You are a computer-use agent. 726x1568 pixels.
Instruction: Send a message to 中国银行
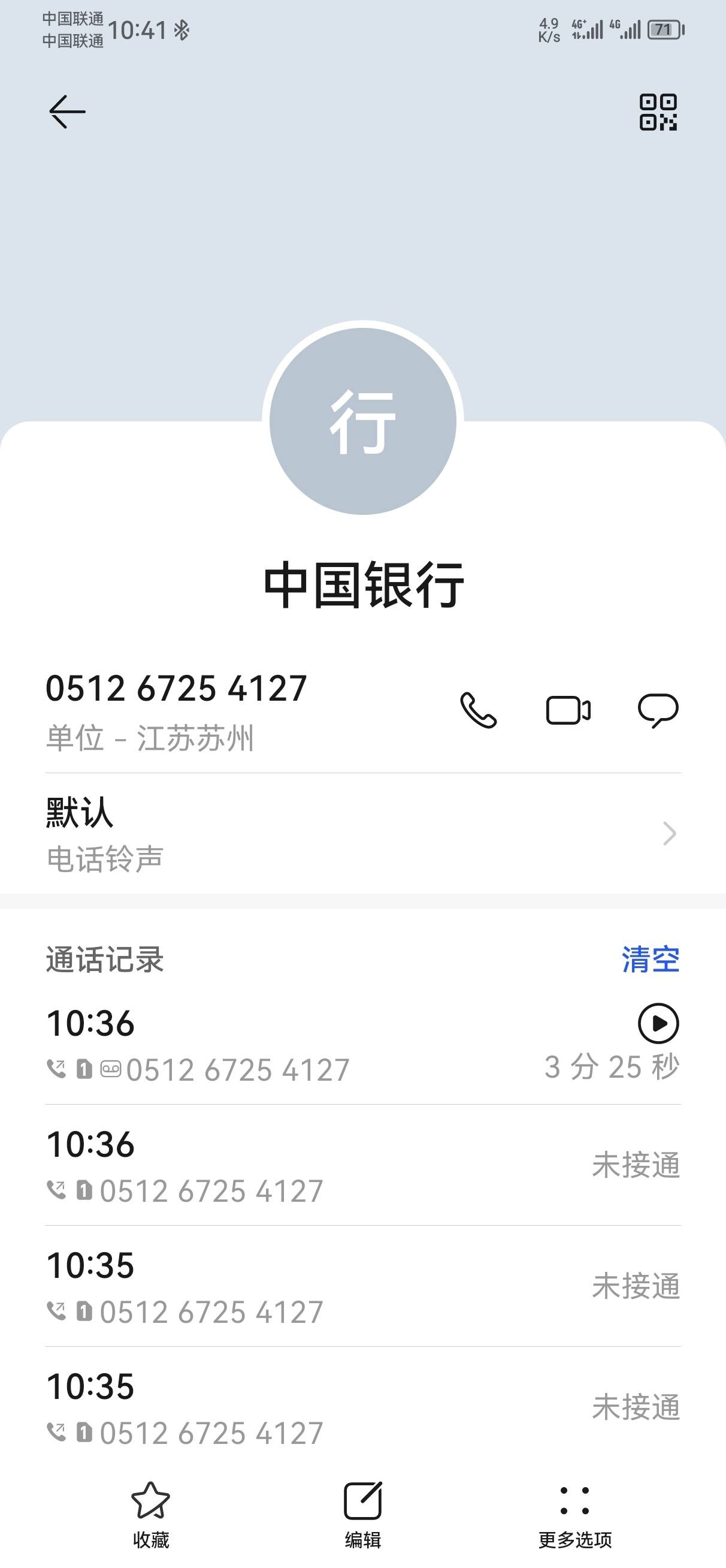pos(658,710)
